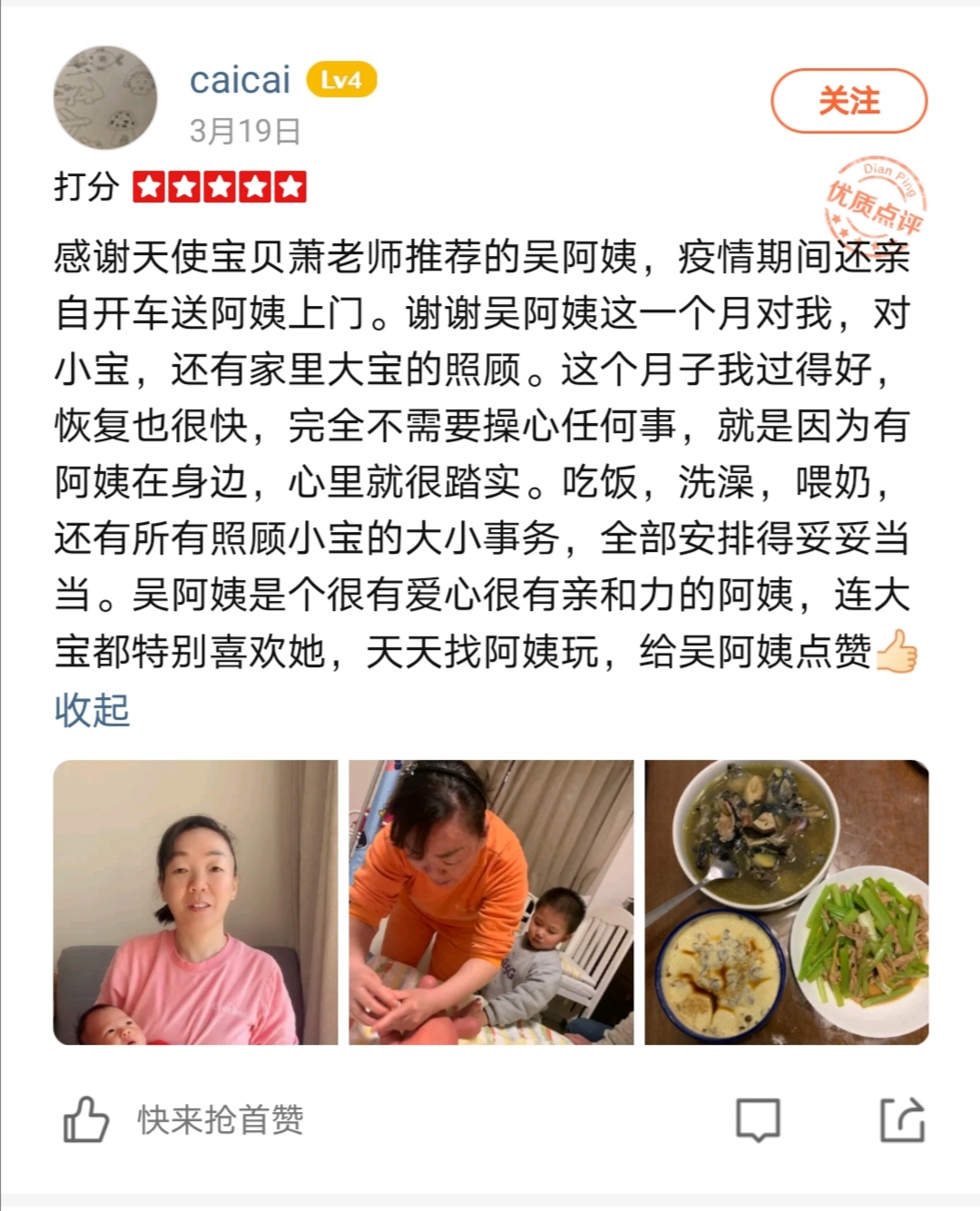Open the caicai username profile link
The image size is (980, 1211).
click(240, 80)
